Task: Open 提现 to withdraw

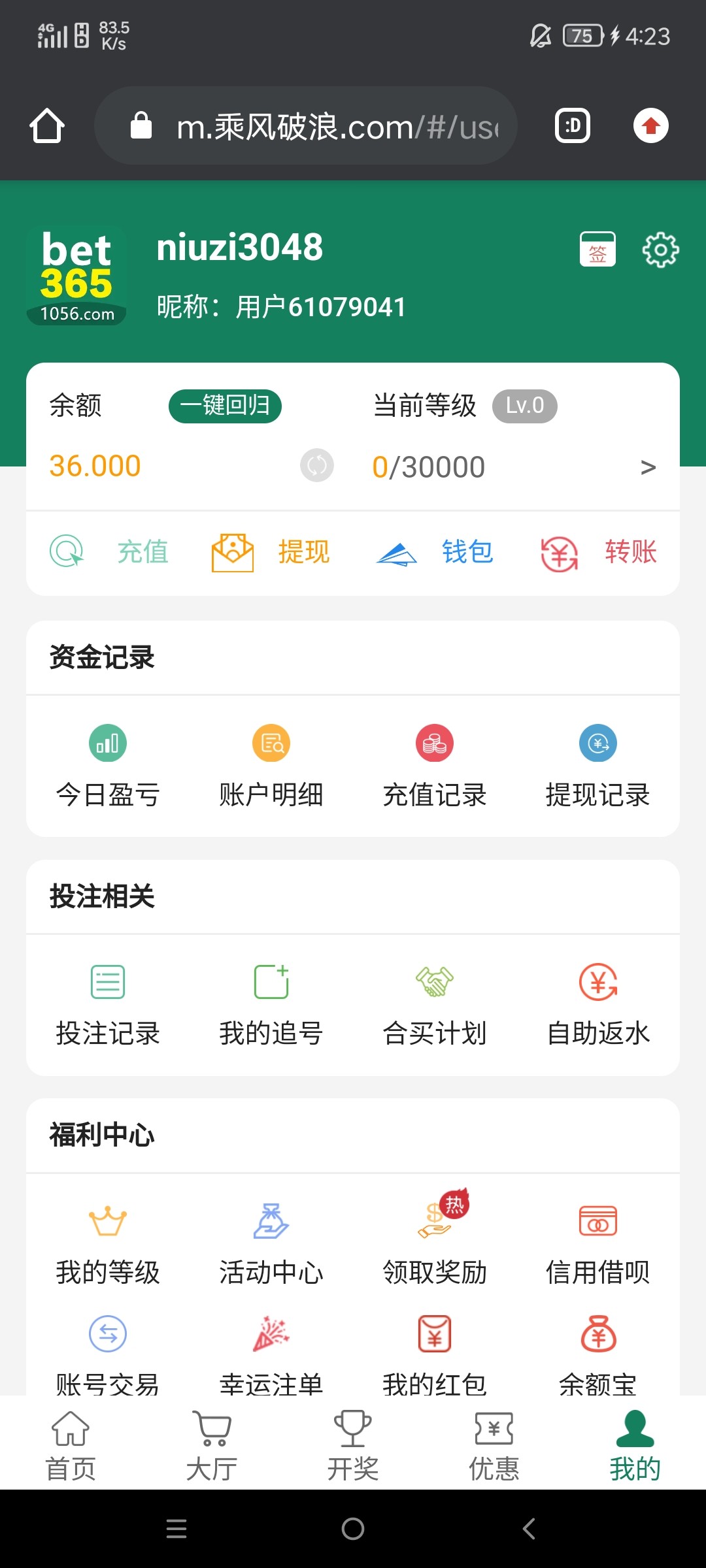Action: point(271,552)
